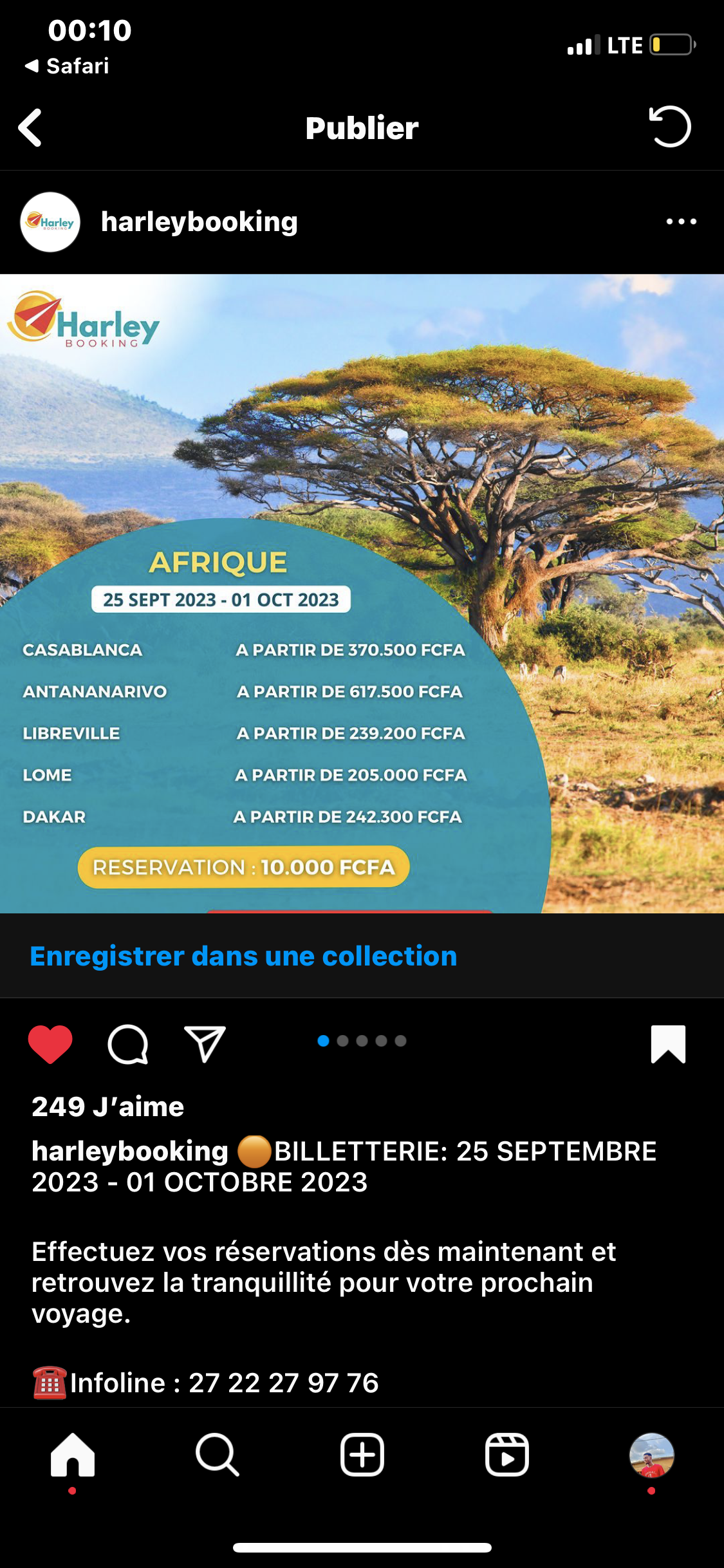The height and width of the screenshot is (1568, 724).
Task: Open harleybooking's profile from the post header
Action: 199,222
